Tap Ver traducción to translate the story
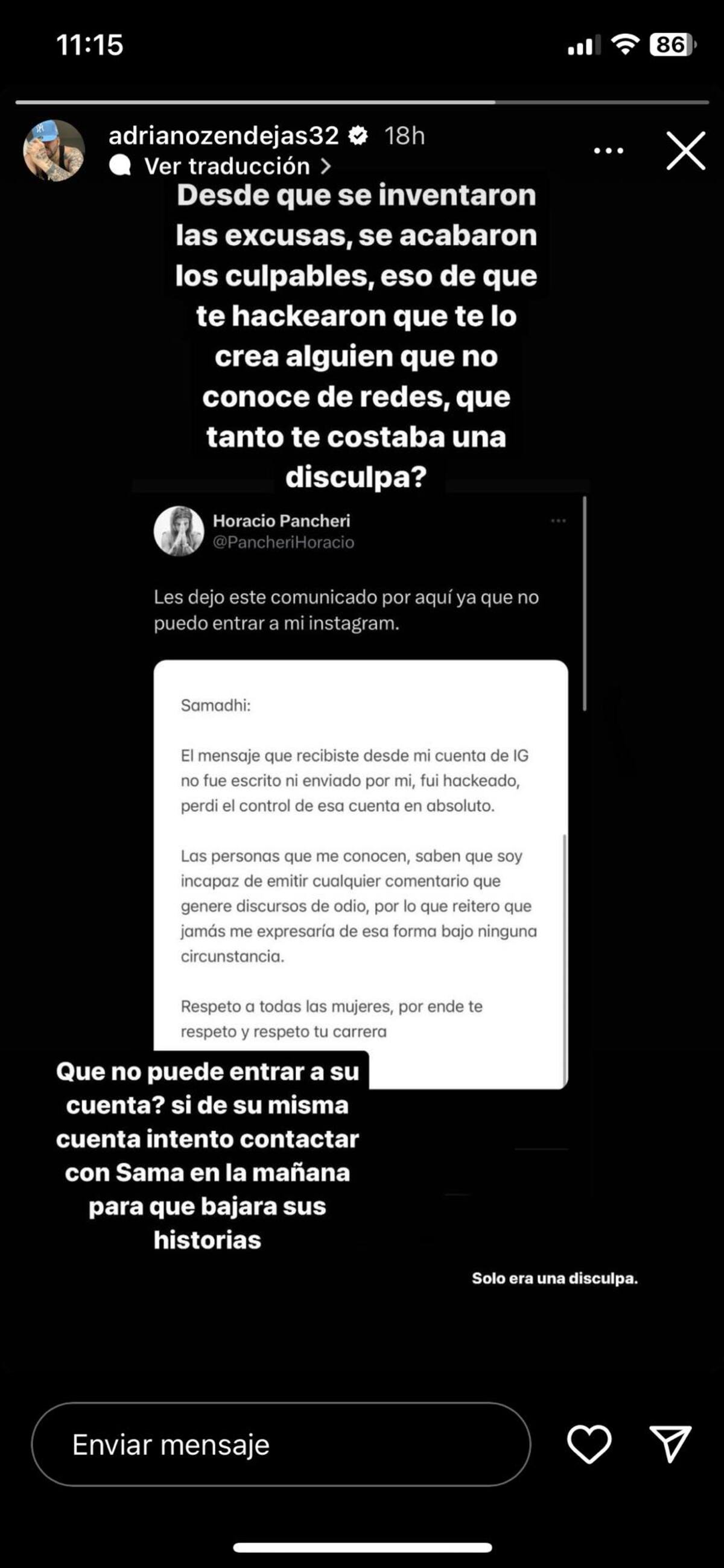This screenshot has width=724, height=1568. 227,166
